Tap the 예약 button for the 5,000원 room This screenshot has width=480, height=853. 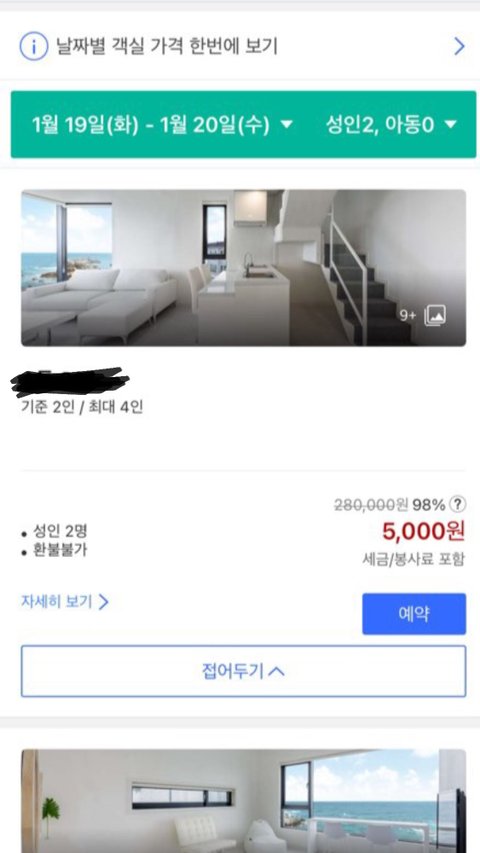414,614
